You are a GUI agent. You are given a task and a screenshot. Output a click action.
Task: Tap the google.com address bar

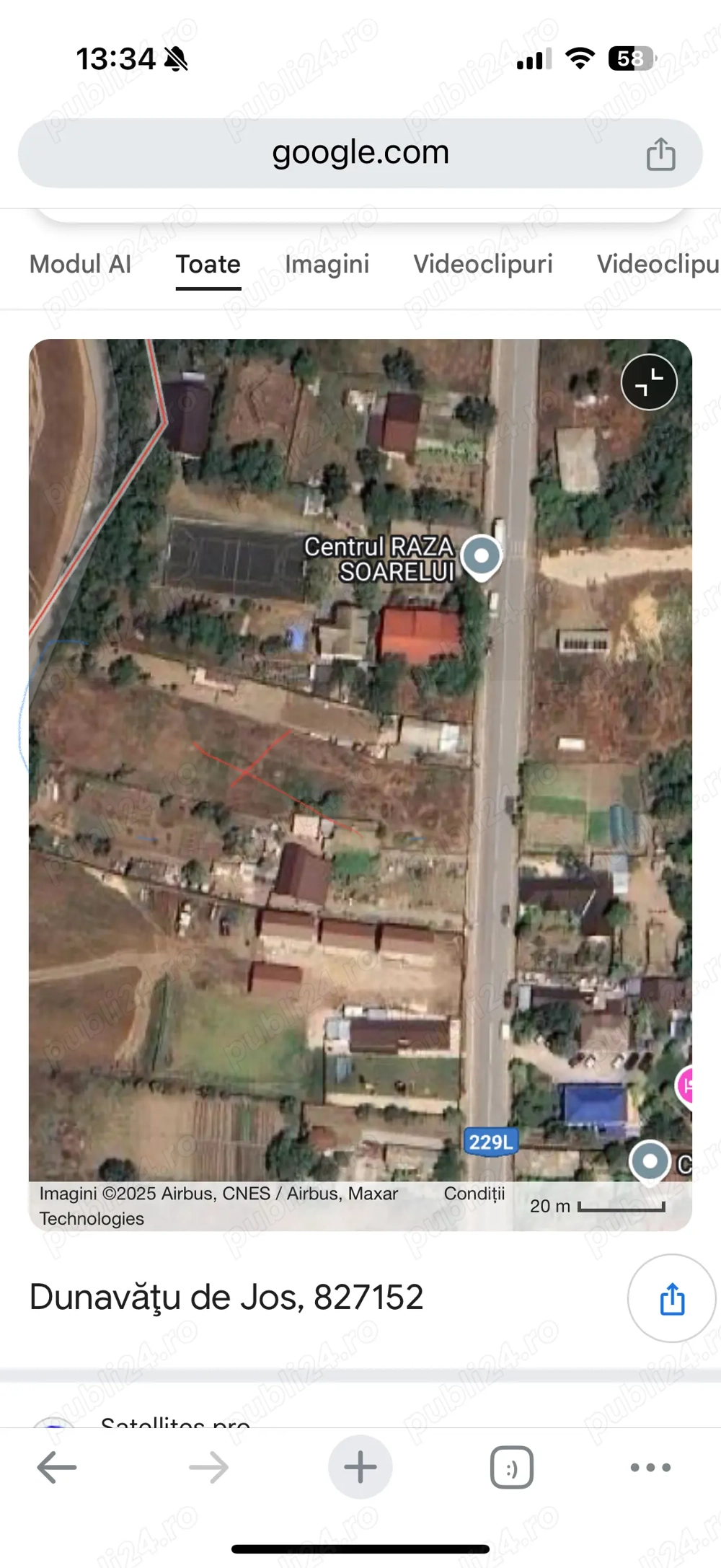pyautogui.click(x=360, y=153)
